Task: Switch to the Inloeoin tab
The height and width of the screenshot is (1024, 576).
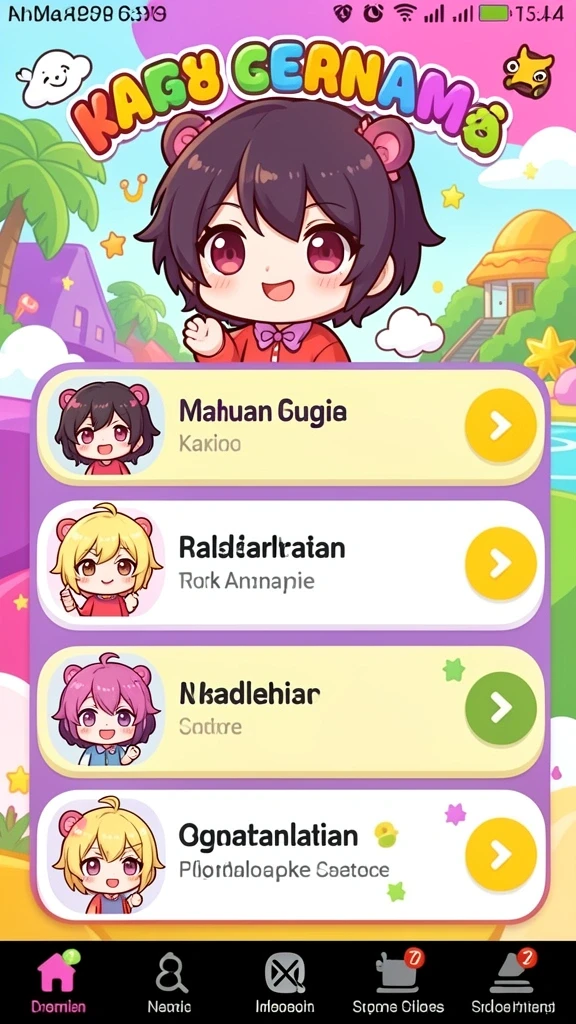Action: click(x=285, y=982)
